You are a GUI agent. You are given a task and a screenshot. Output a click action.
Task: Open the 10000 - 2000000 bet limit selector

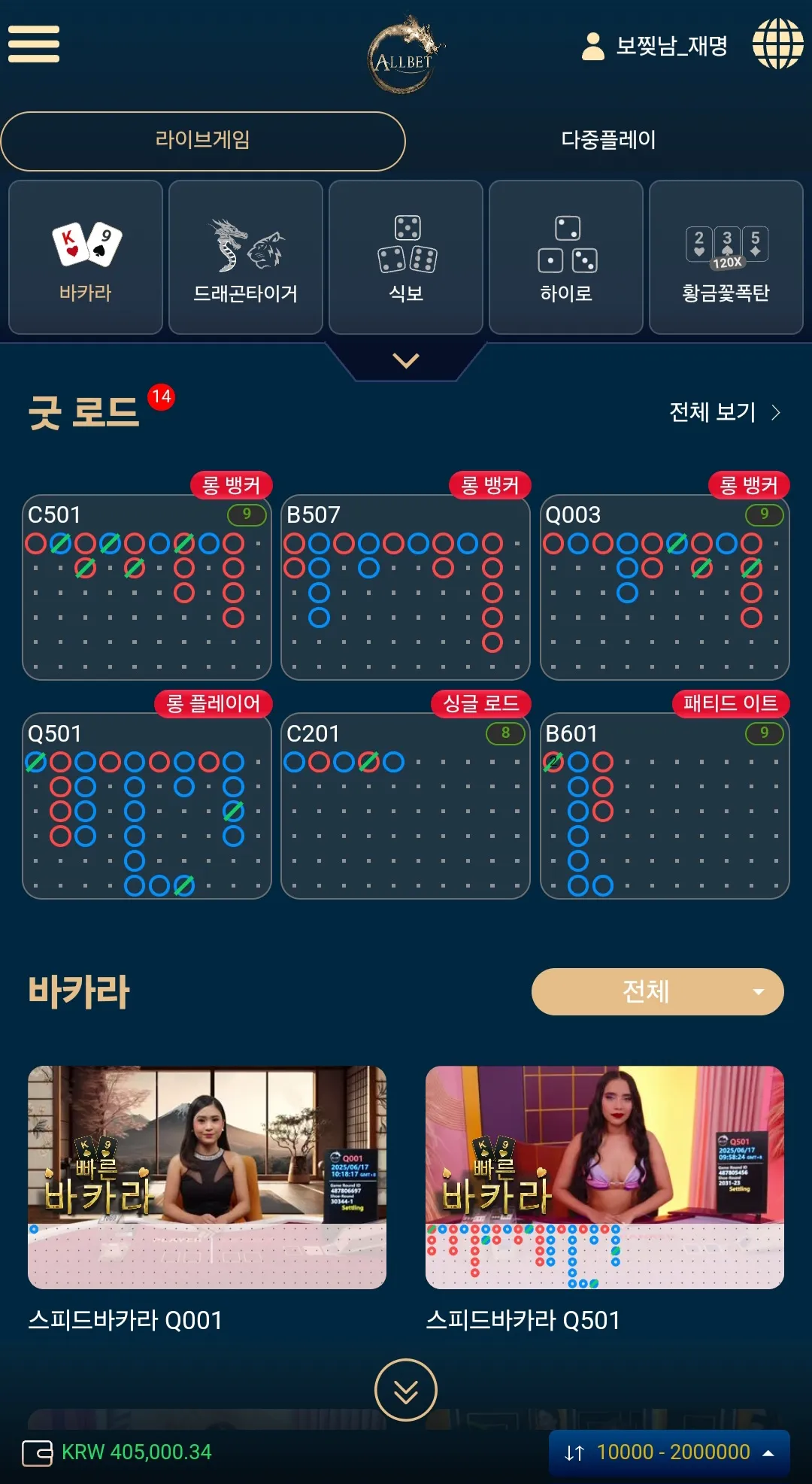(x=669, y=1452)
